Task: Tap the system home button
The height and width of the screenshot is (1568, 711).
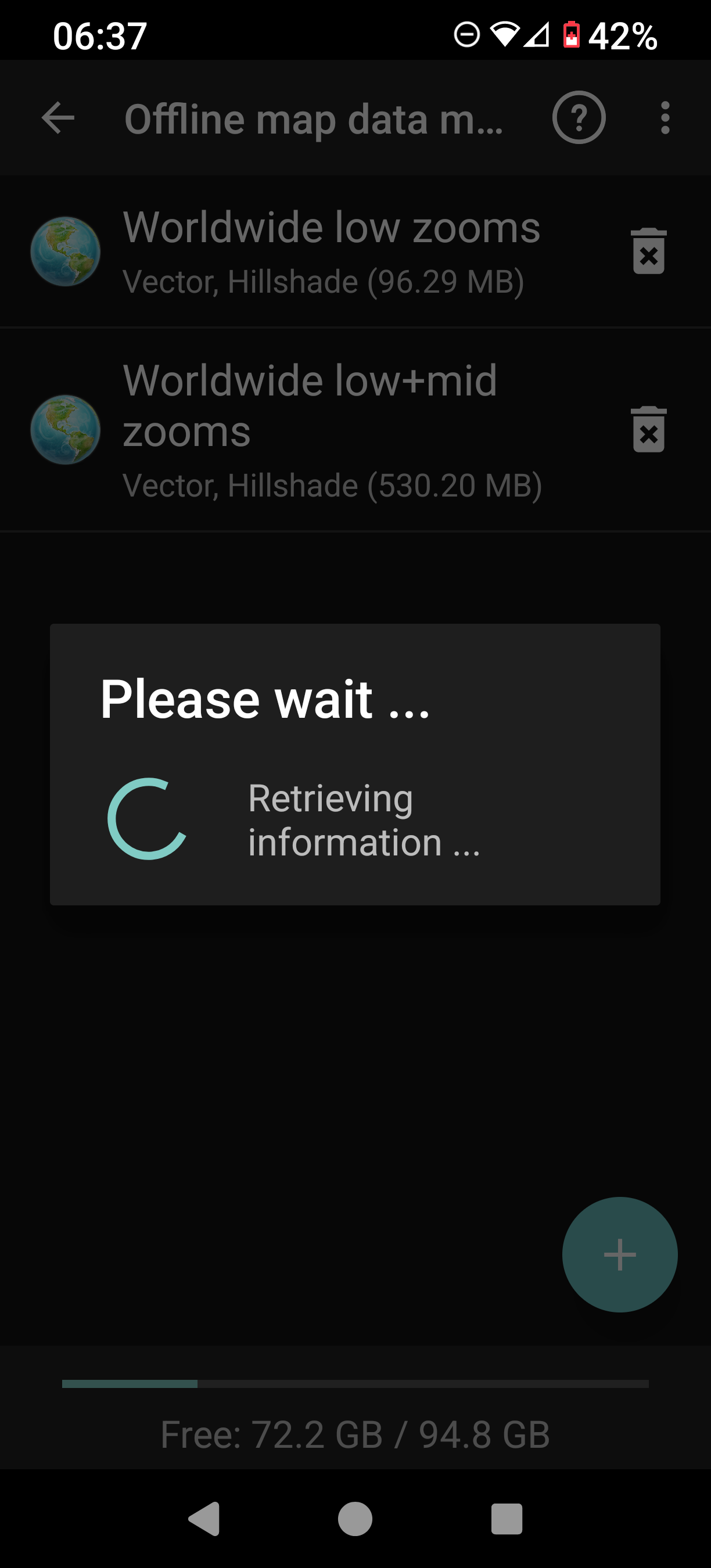Action: tap(355, 1519)
